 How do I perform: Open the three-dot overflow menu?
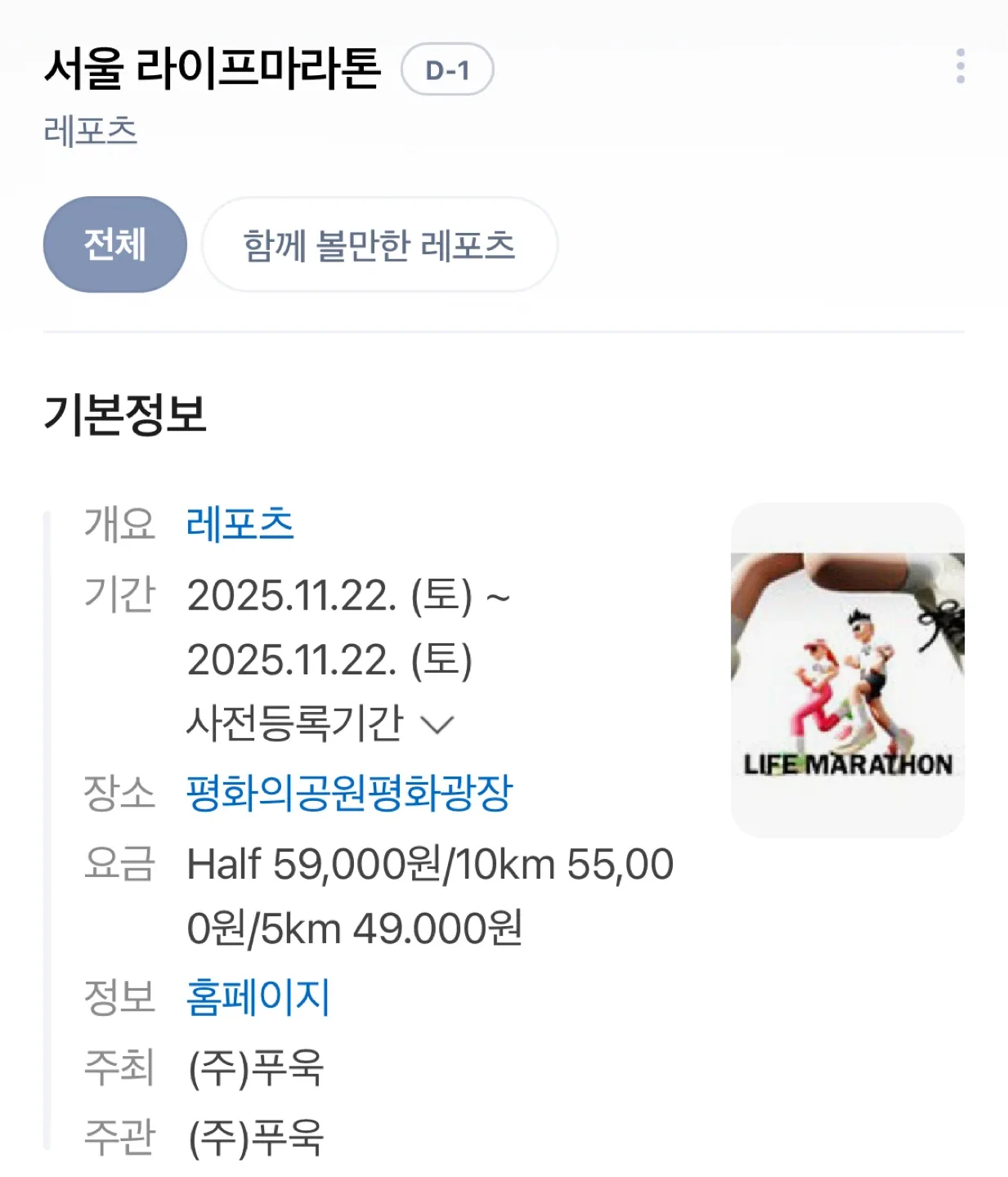[960, 66]
